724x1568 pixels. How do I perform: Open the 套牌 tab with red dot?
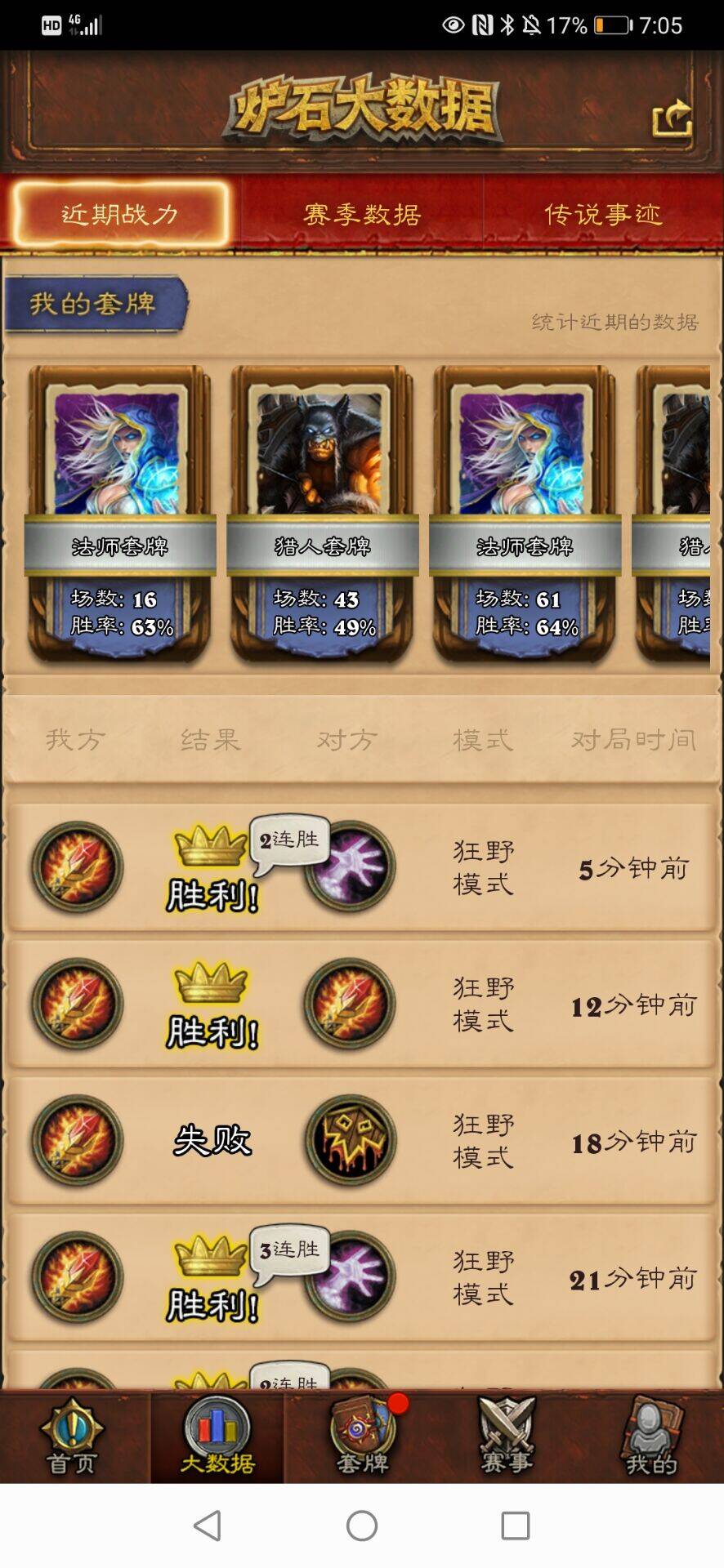click(362, 1437)
